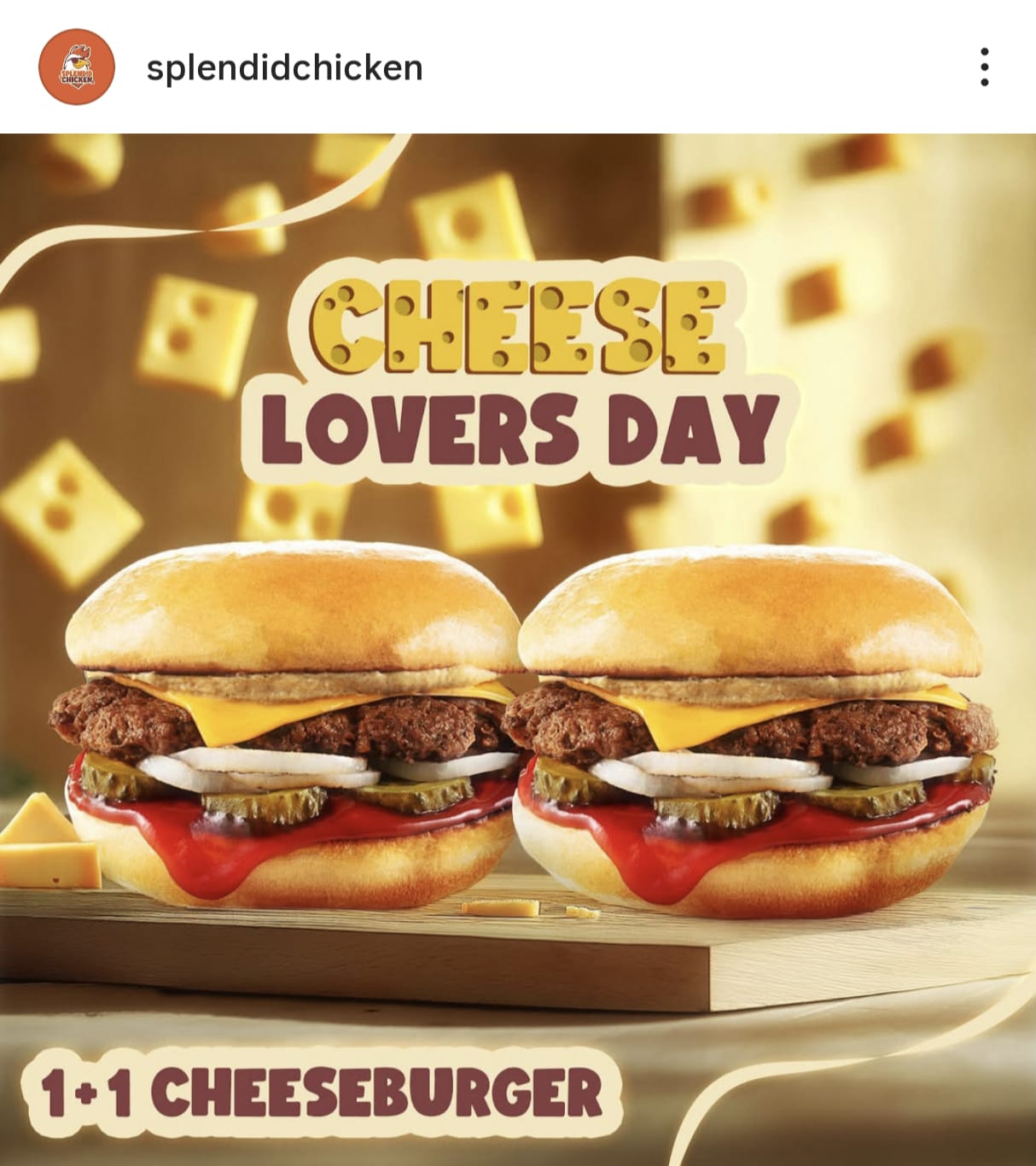Open the splendidchicken profile picture

click(x=77, y=67)
